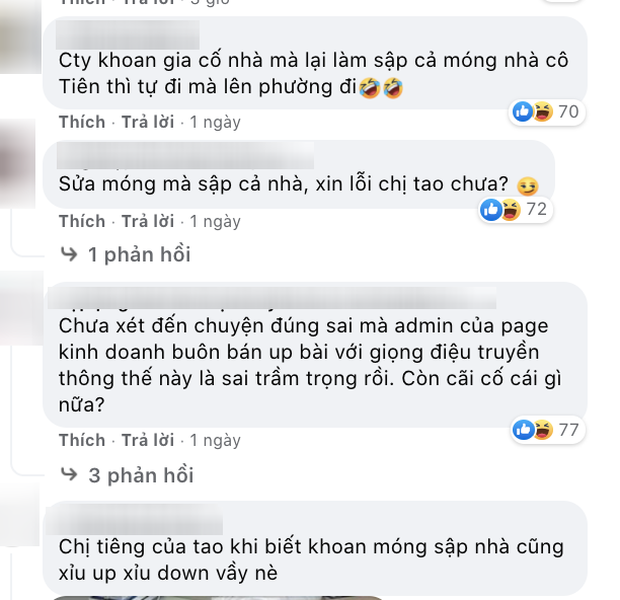Expand the '3 phản hồi' replies
The width and height of the screenshot is (620, 600).
pyautogui.click(x=138, y=475)
